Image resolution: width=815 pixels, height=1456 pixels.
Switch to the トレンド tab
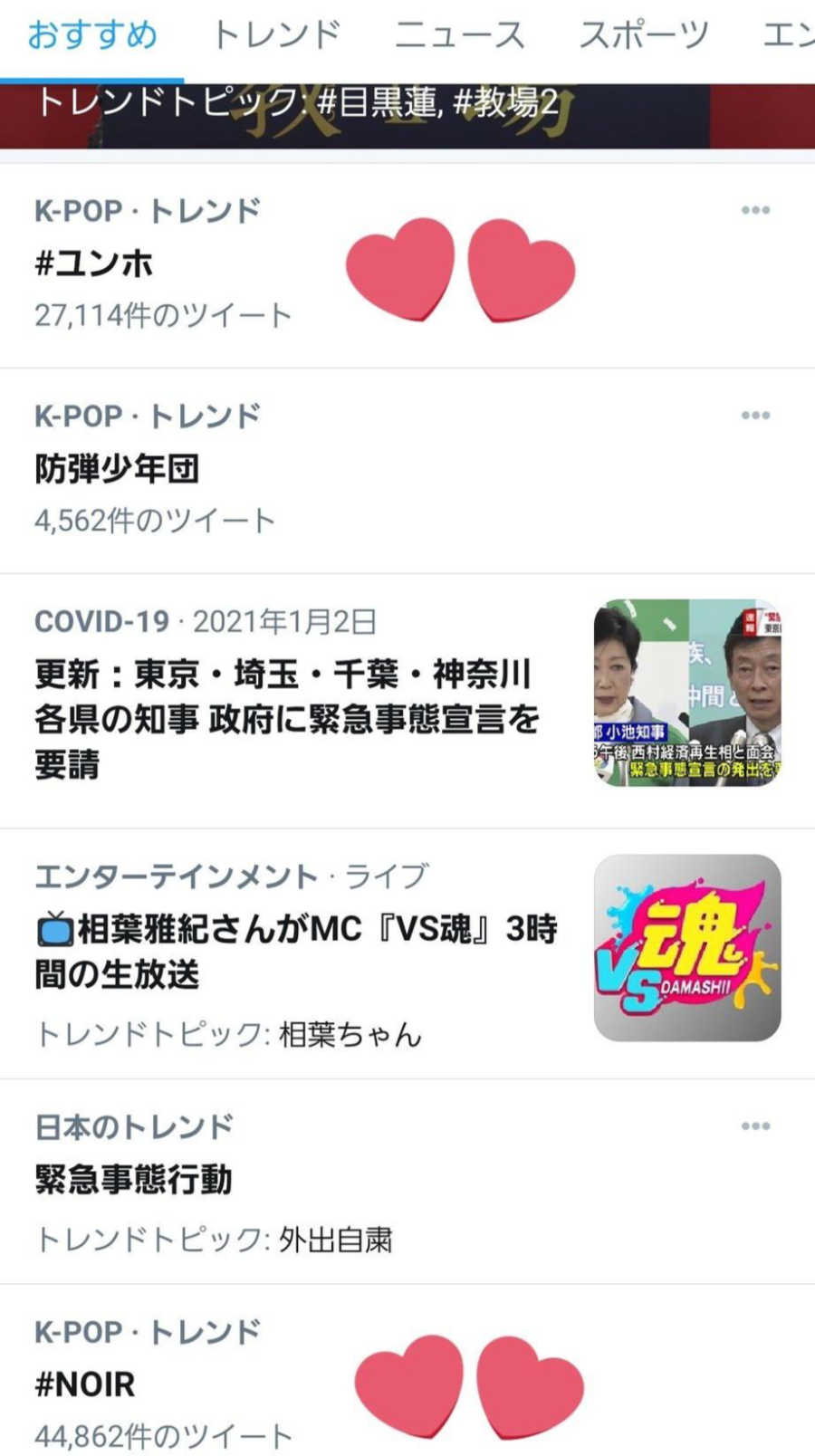click(x=276, y=36)
